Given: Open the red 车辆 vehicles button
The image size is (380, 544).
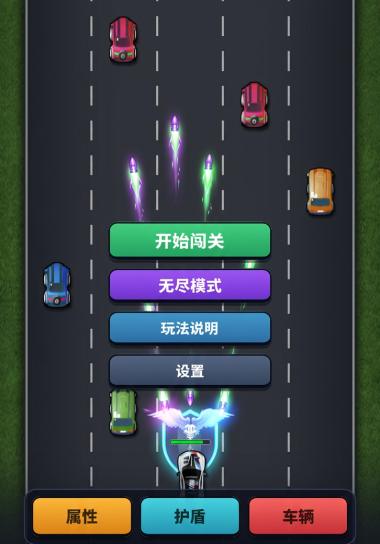Looking at the screenshot, I should point(298,516).
